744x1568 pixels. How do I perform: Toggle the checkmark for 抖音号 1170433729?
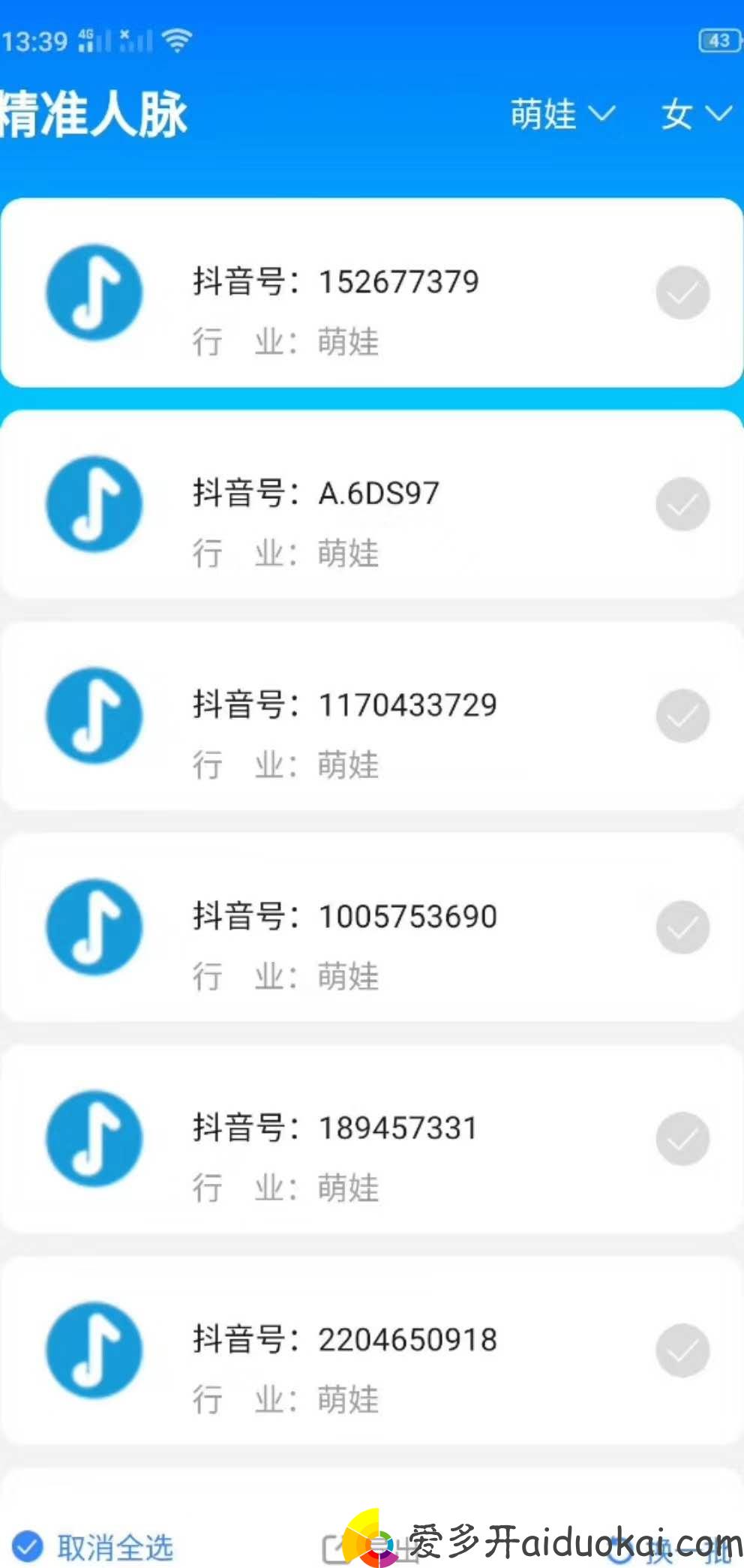coord(682,716)
